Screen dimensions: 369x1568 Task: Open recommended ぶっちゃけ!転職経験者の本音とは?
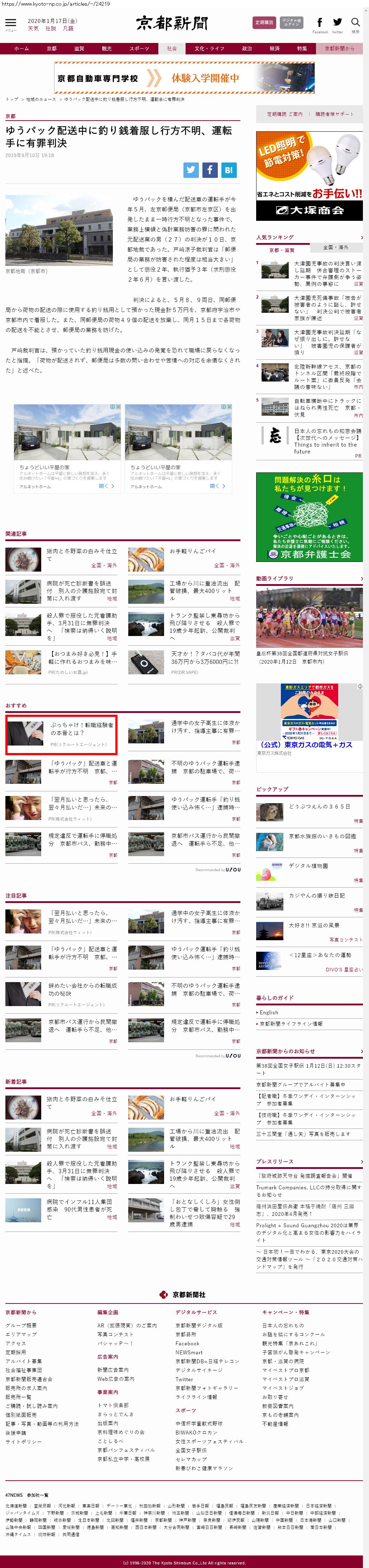[81, 729]
